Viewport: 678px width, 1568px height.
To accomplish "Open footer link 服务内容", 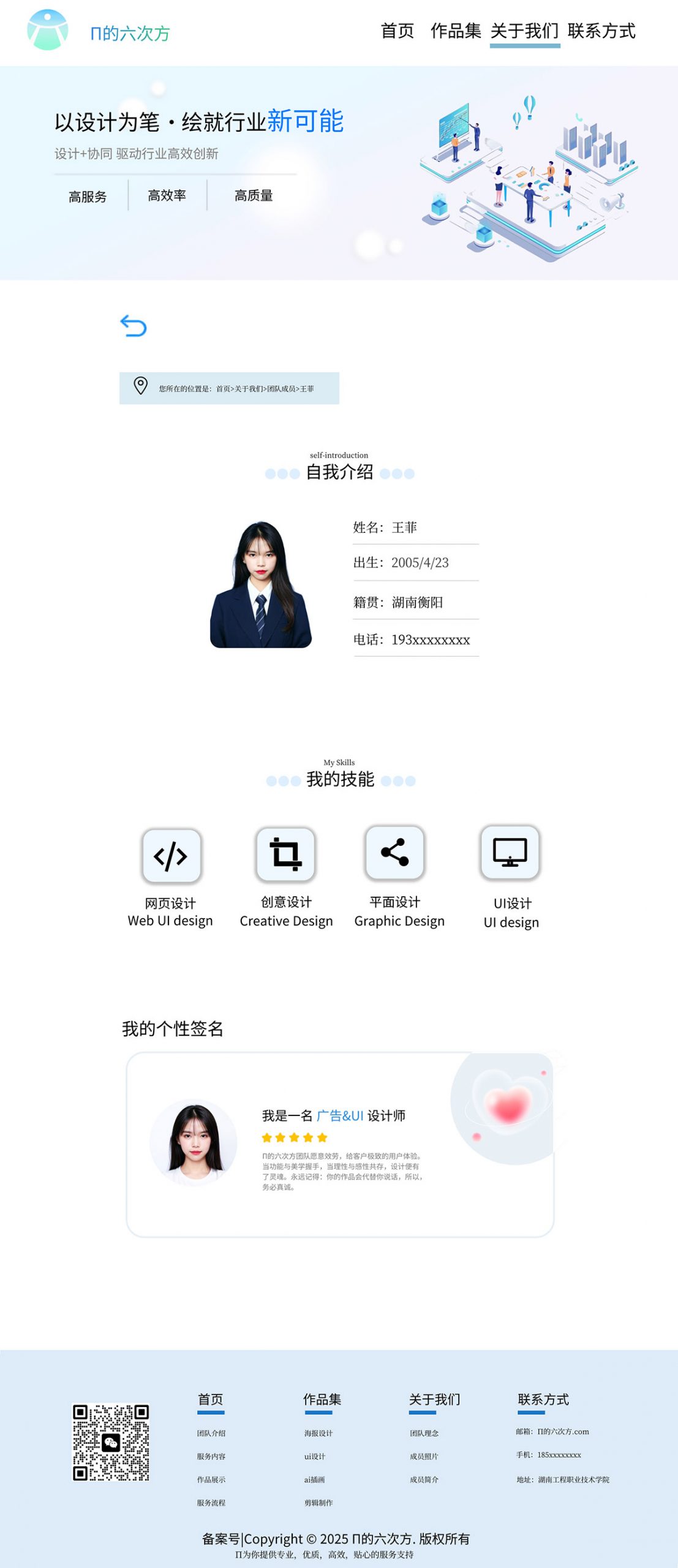I will coord(211,1457).
